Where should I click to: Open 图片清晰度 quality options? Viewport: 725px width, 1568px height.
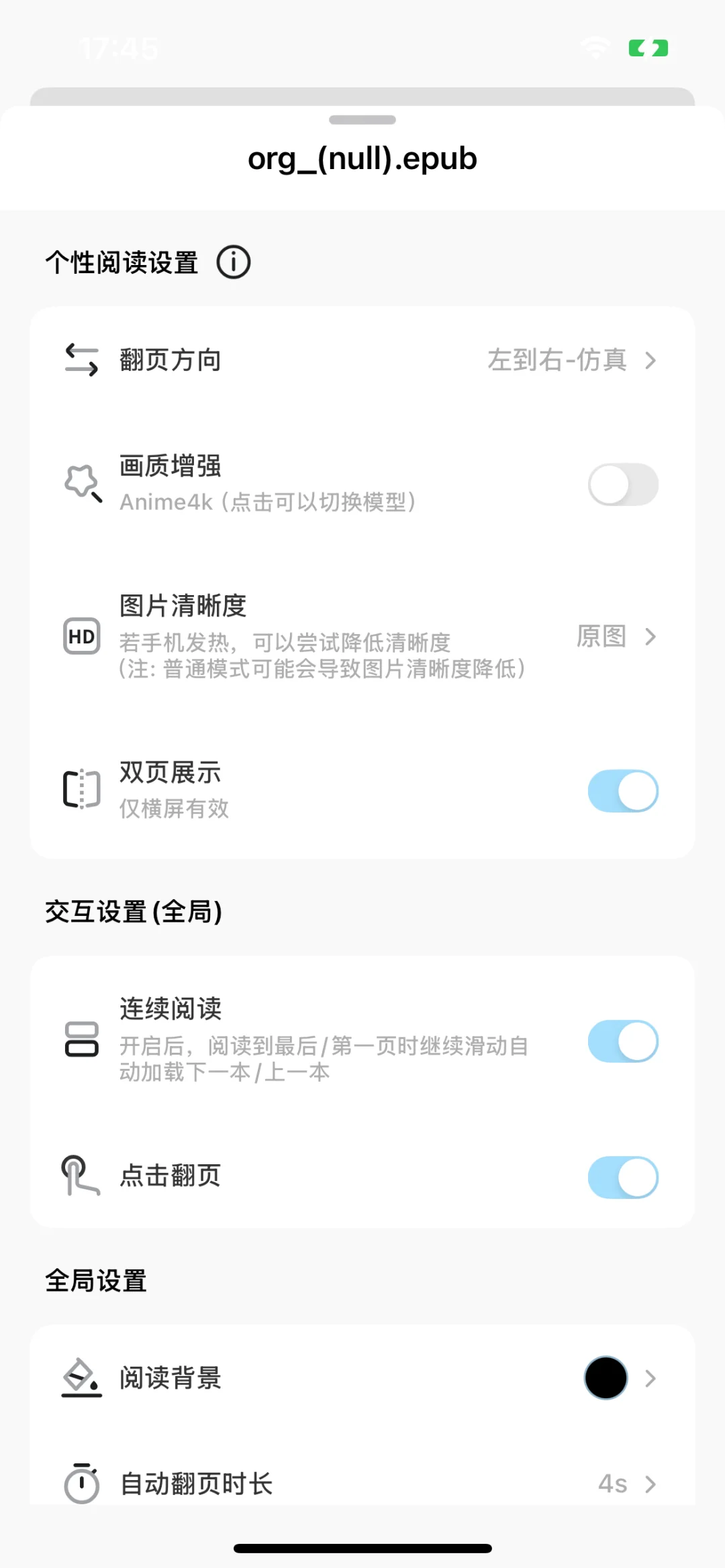click(362, 636)
